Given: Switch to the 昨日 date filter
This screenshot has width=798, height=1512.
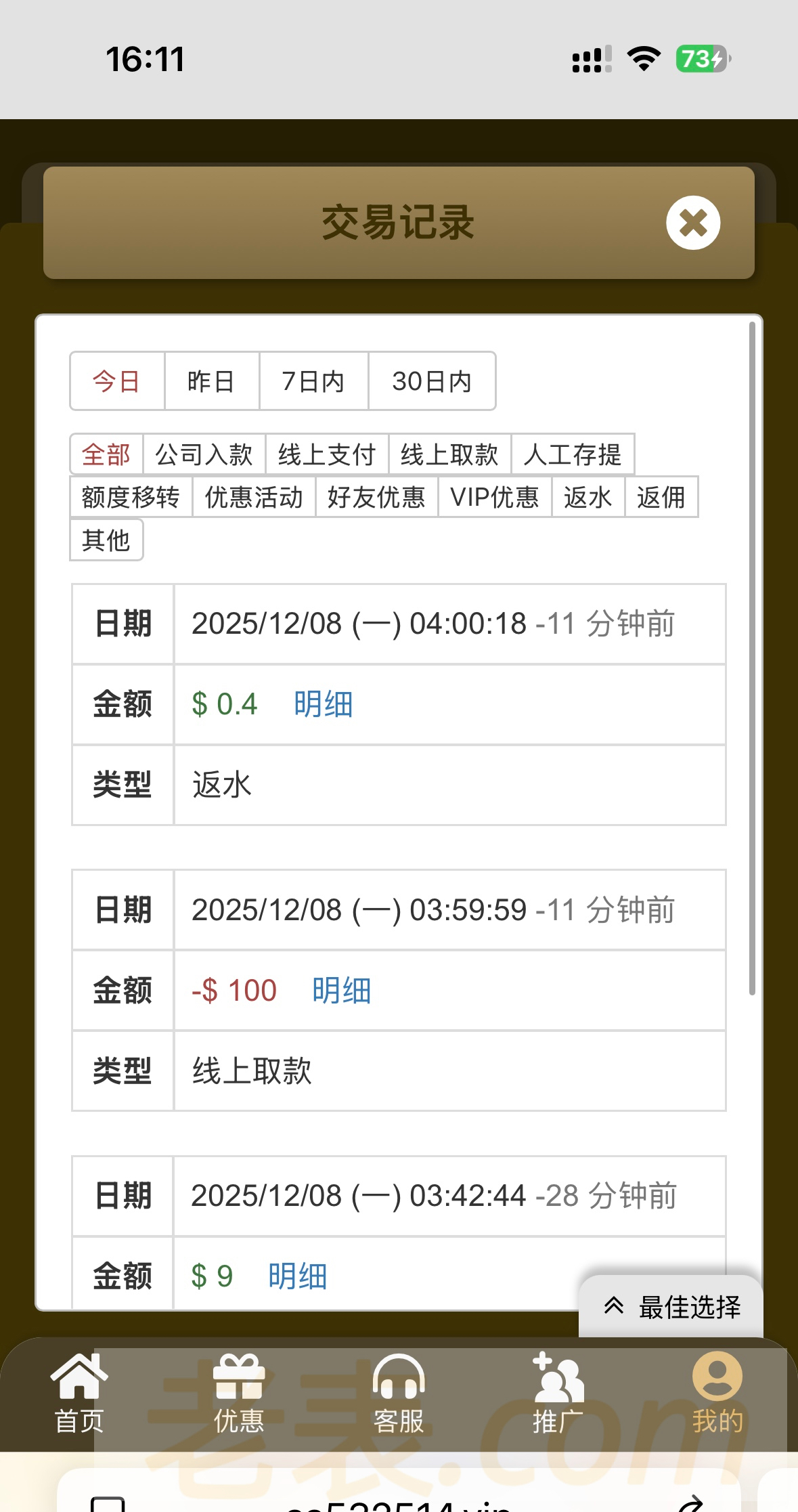Looking at the screenshot, I should point(211,381).
